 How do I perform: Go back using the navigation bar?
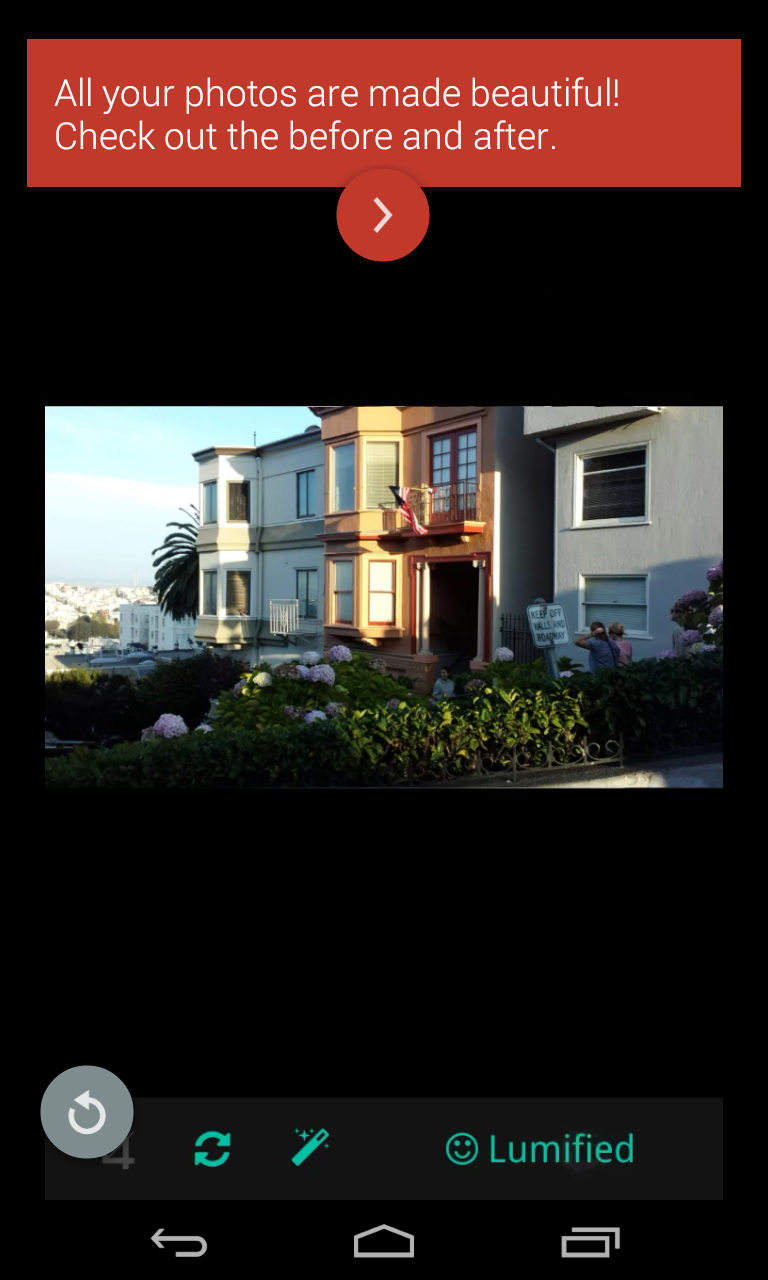pyautogui.click(x=179, y=1242)
